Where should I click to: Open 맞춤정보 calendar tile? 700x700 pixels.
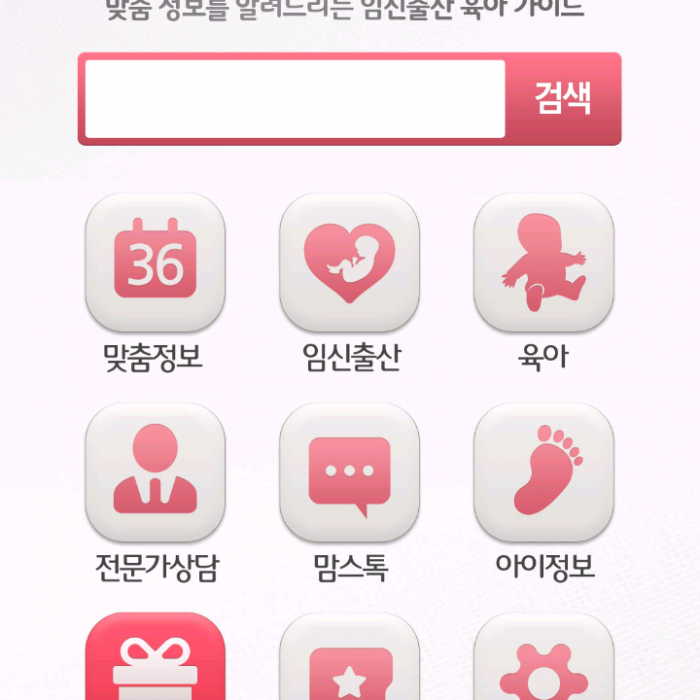coord(155,262)
